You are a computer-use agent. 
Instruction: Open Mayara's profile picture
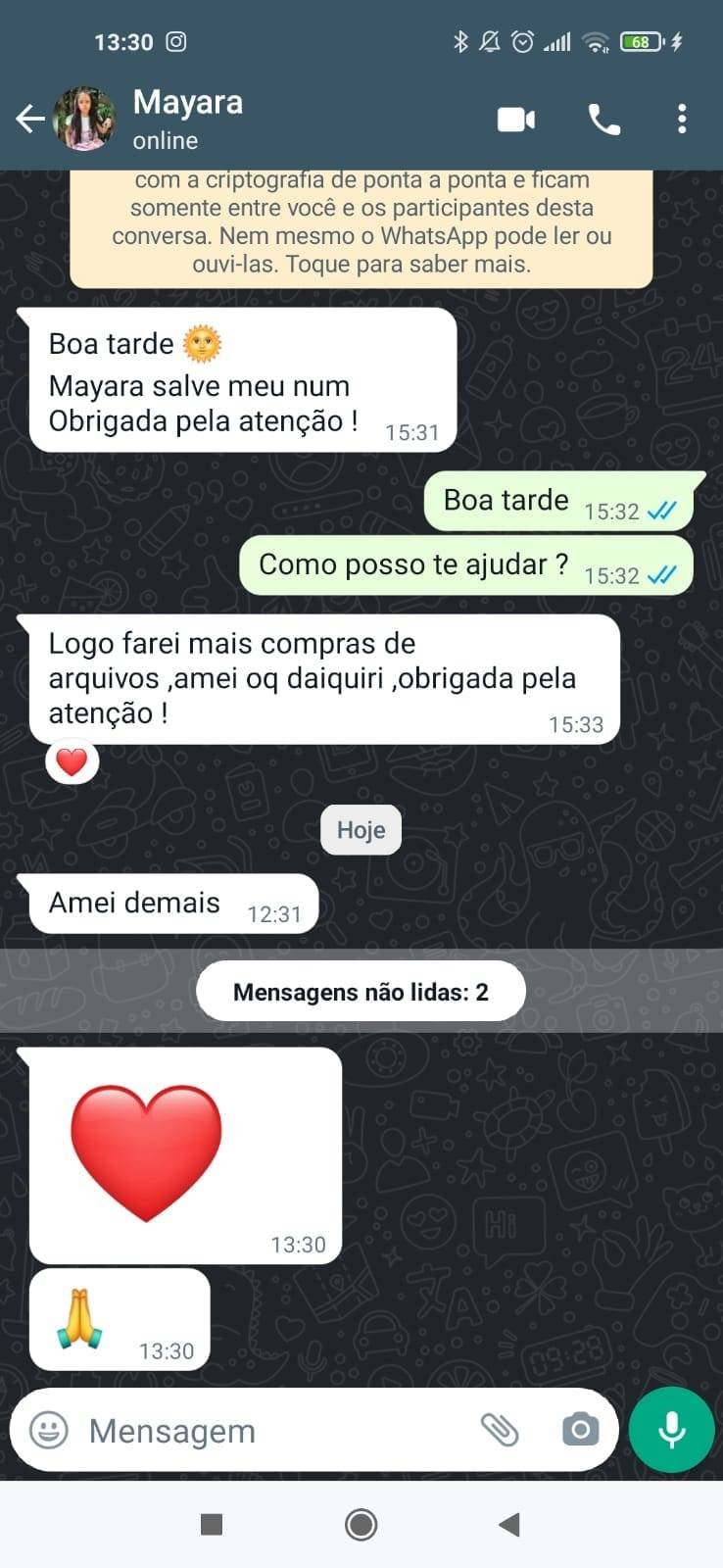tap(84, 120)
